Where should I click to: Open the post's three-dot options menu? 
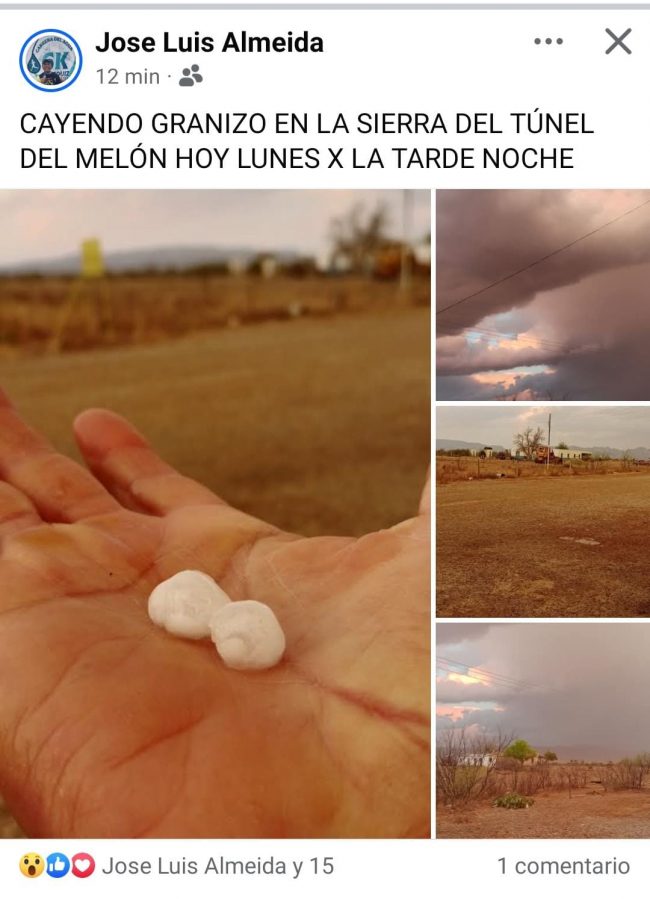coord(548,42)
